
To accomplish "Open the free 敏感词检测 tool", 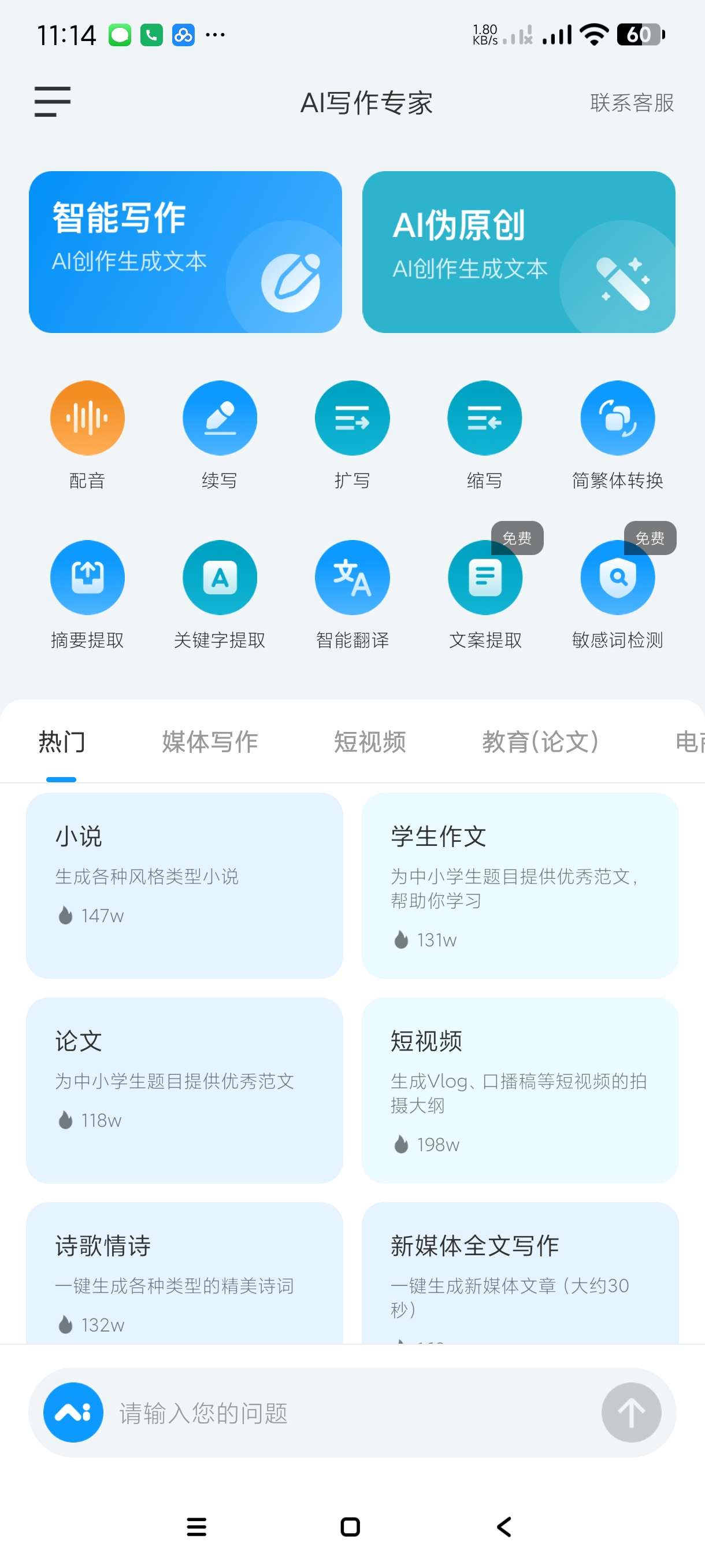I will point(617,578).
